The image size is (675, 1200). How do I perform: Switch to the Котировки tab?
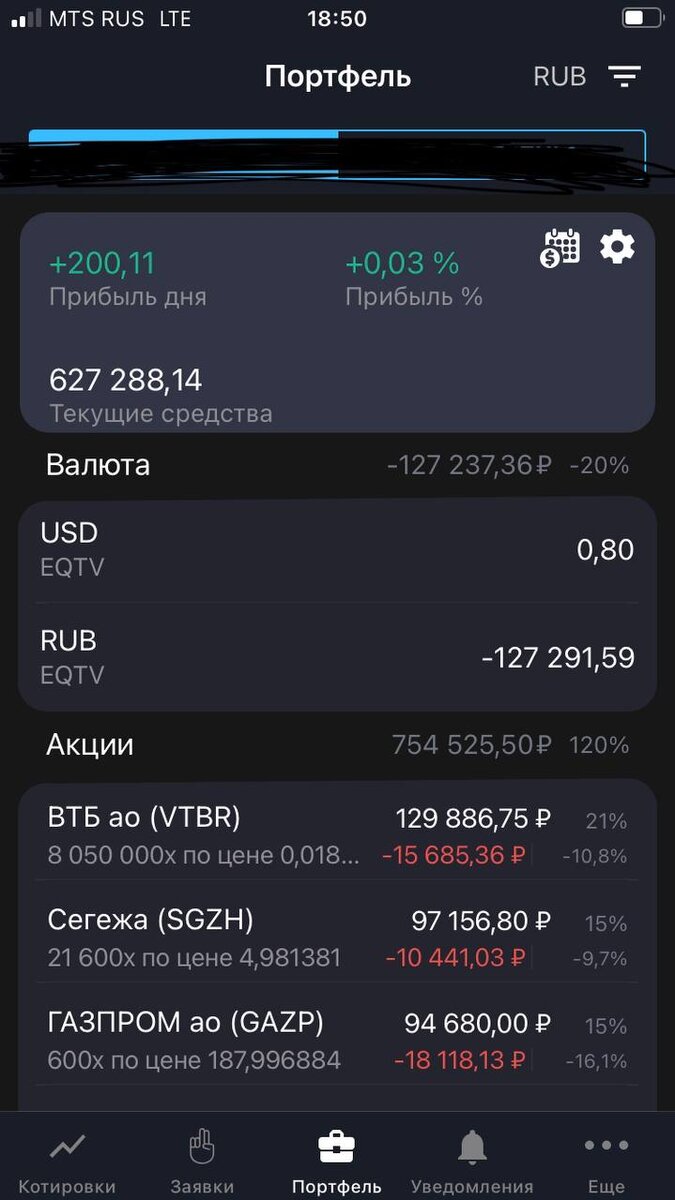[68, 1160]
